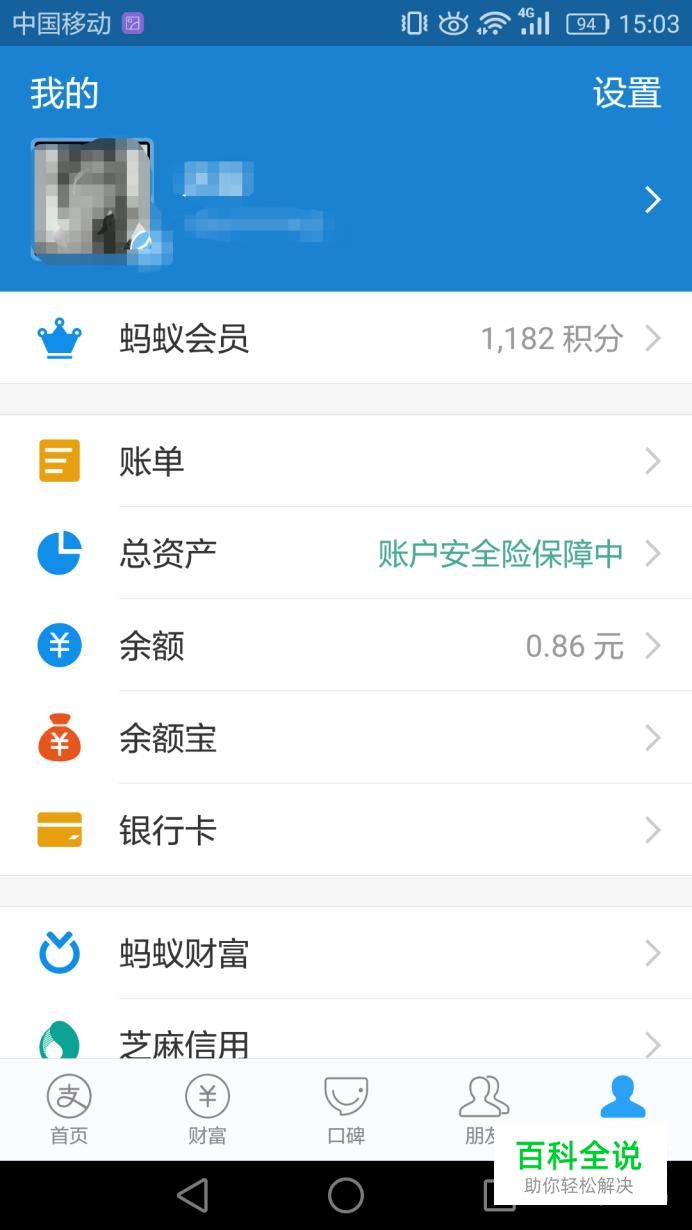Tap the system back button

click(192, 1195)
